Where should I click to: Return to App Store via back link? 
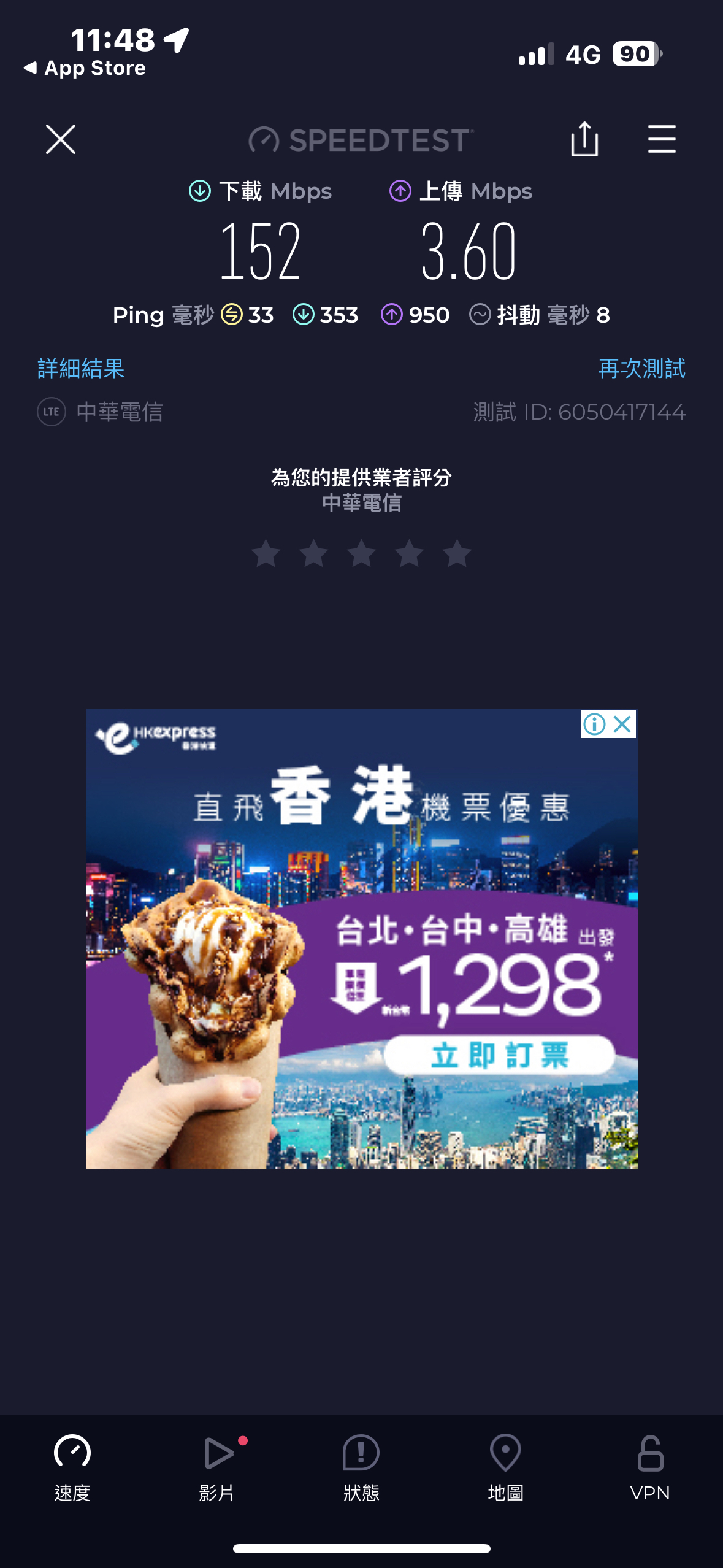[85, 68]
